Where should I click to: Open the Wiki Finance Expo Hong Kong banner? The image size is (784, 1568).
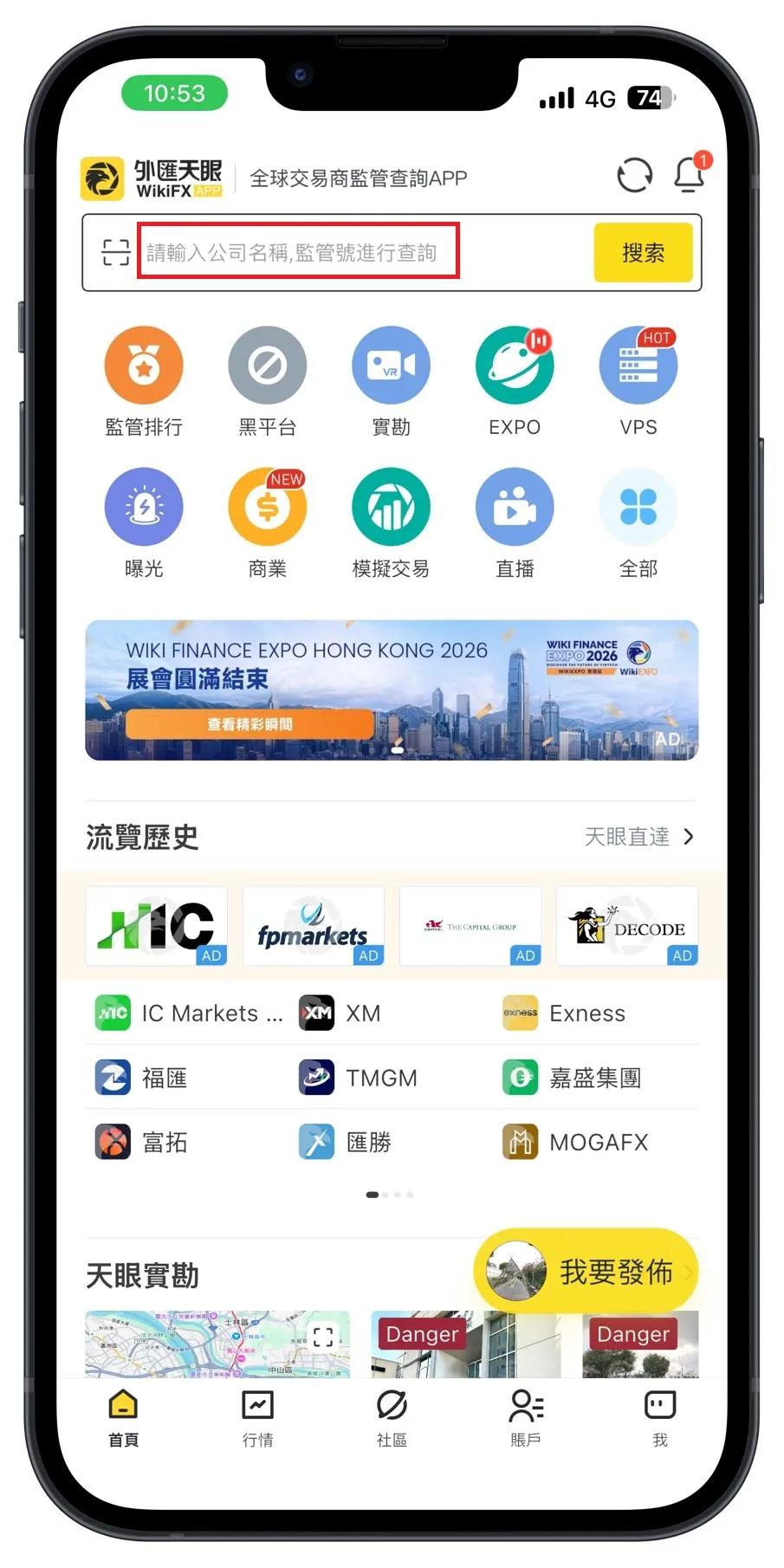pos(392,690)
